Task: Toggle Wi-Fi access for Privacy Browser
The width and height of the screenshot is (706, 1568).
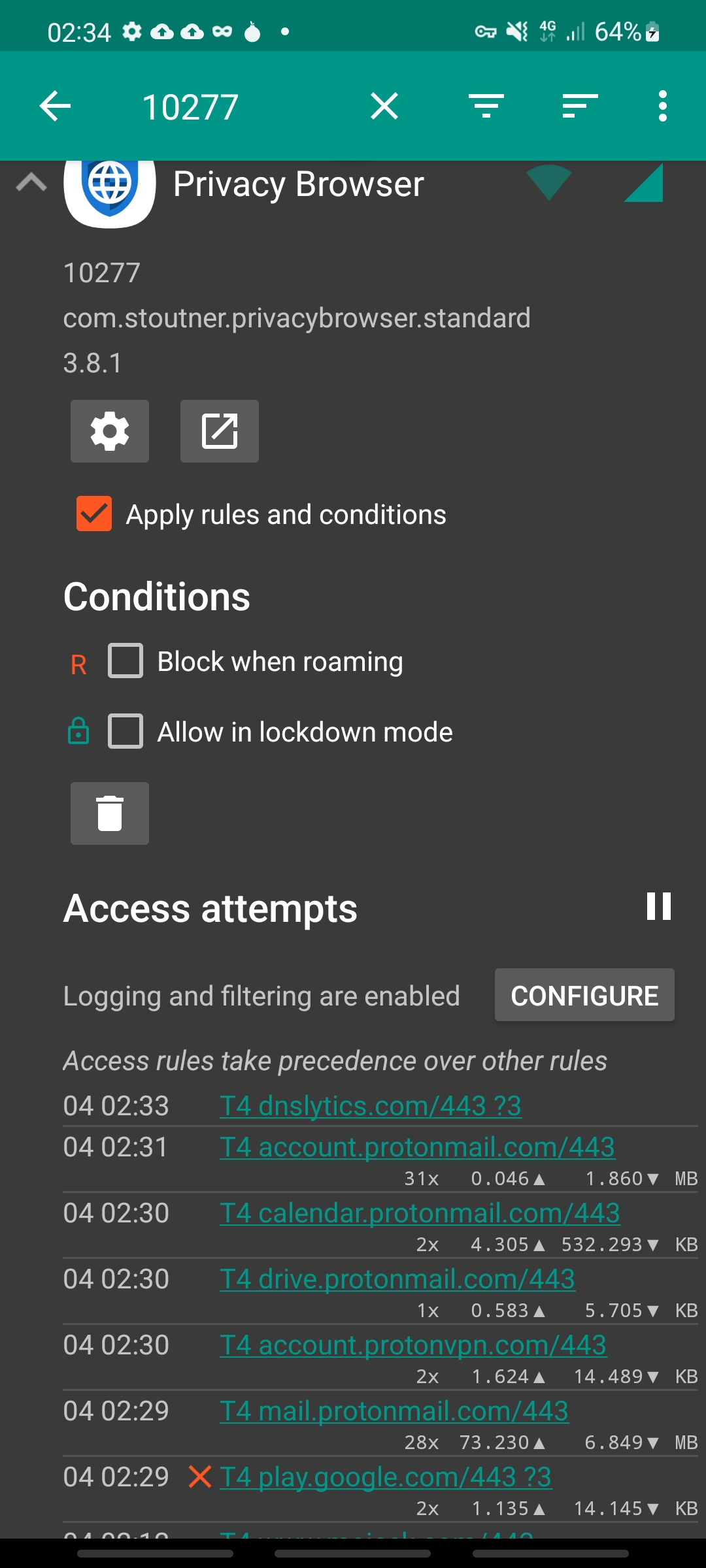Action: [549, 182]
